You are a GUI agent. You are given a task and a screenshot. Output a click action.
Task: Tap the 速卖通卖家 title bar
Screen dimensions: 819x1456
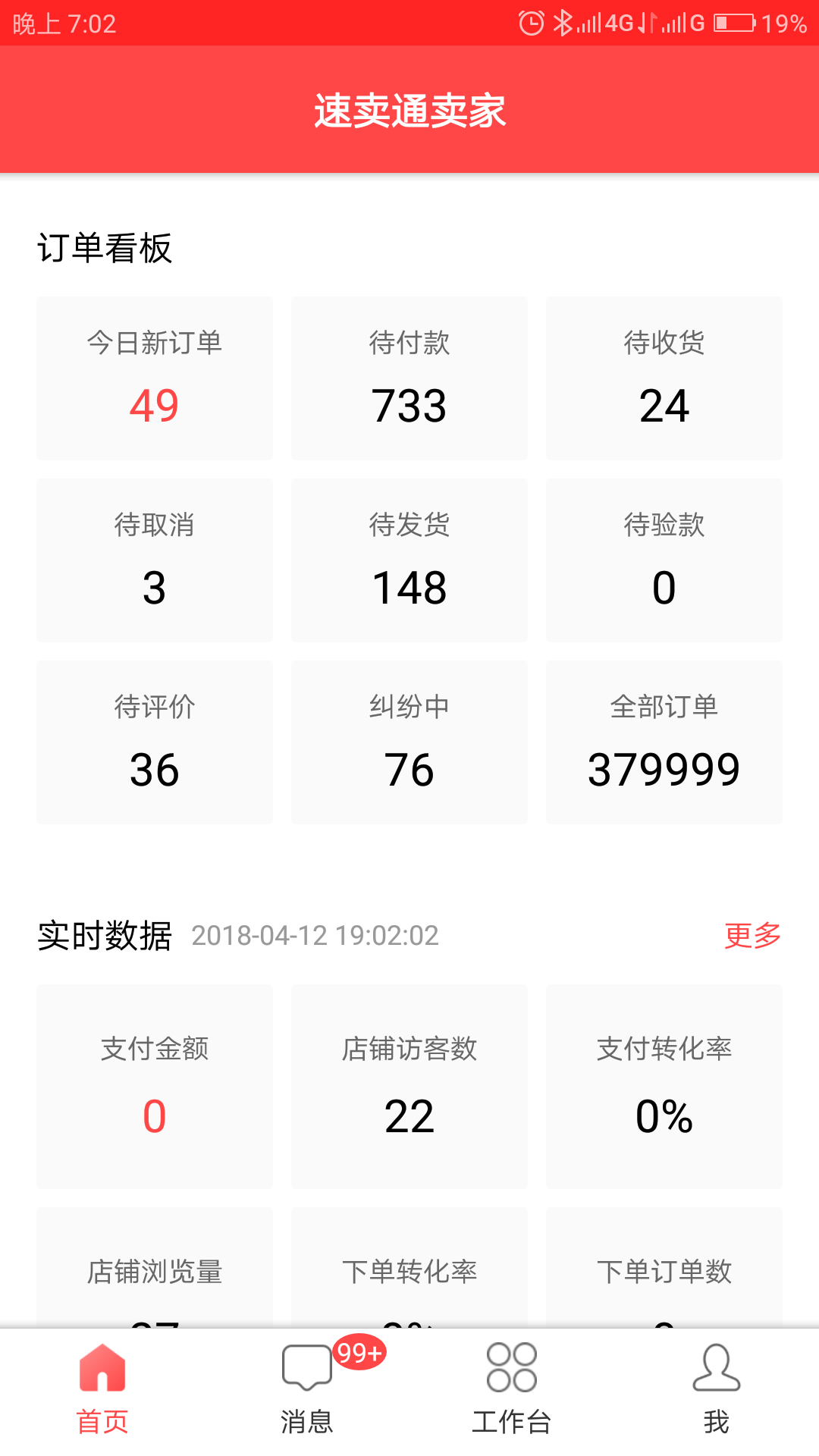coord(409,108)
